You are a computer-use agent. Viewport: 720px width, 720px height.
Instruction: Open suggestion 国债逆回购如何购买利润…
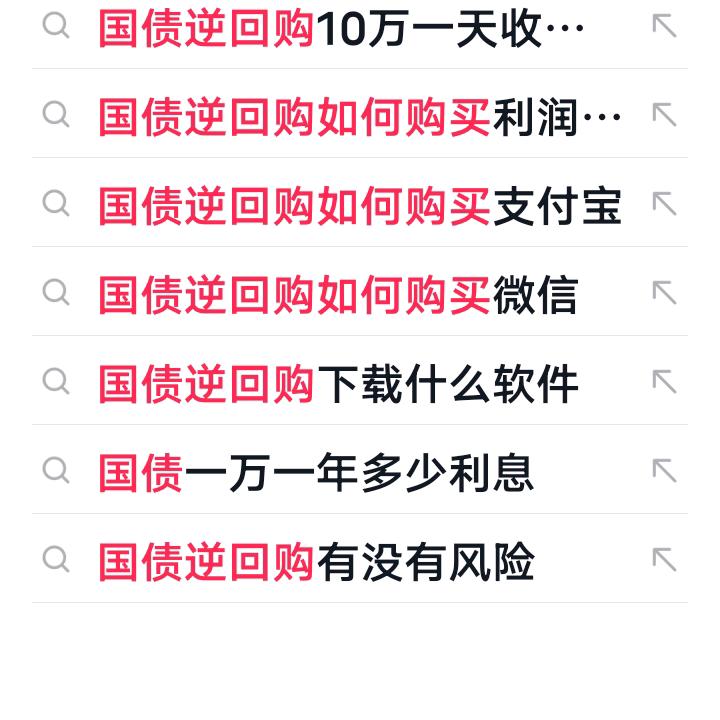pos(358,118)
